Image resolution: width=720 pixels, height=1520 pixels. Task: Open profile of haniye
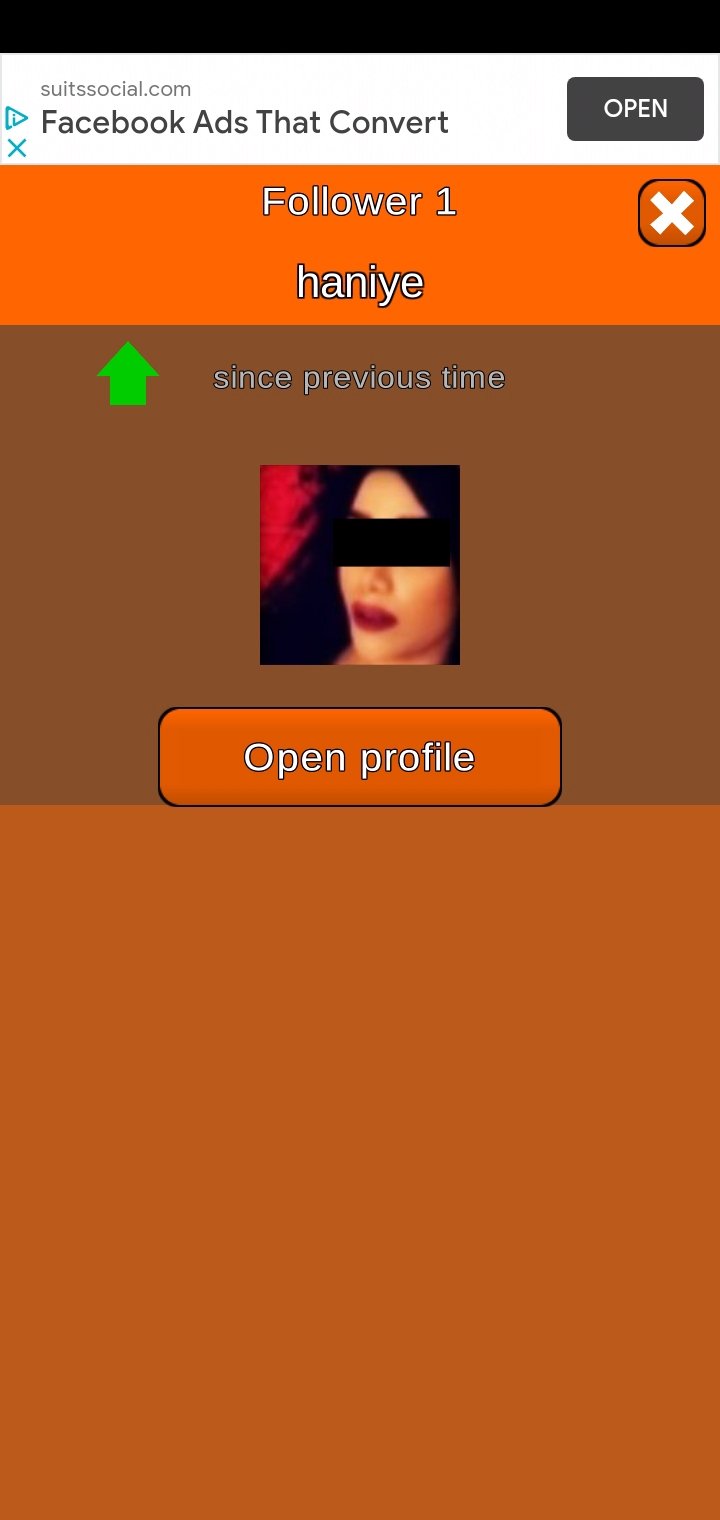tap(360, 757)
